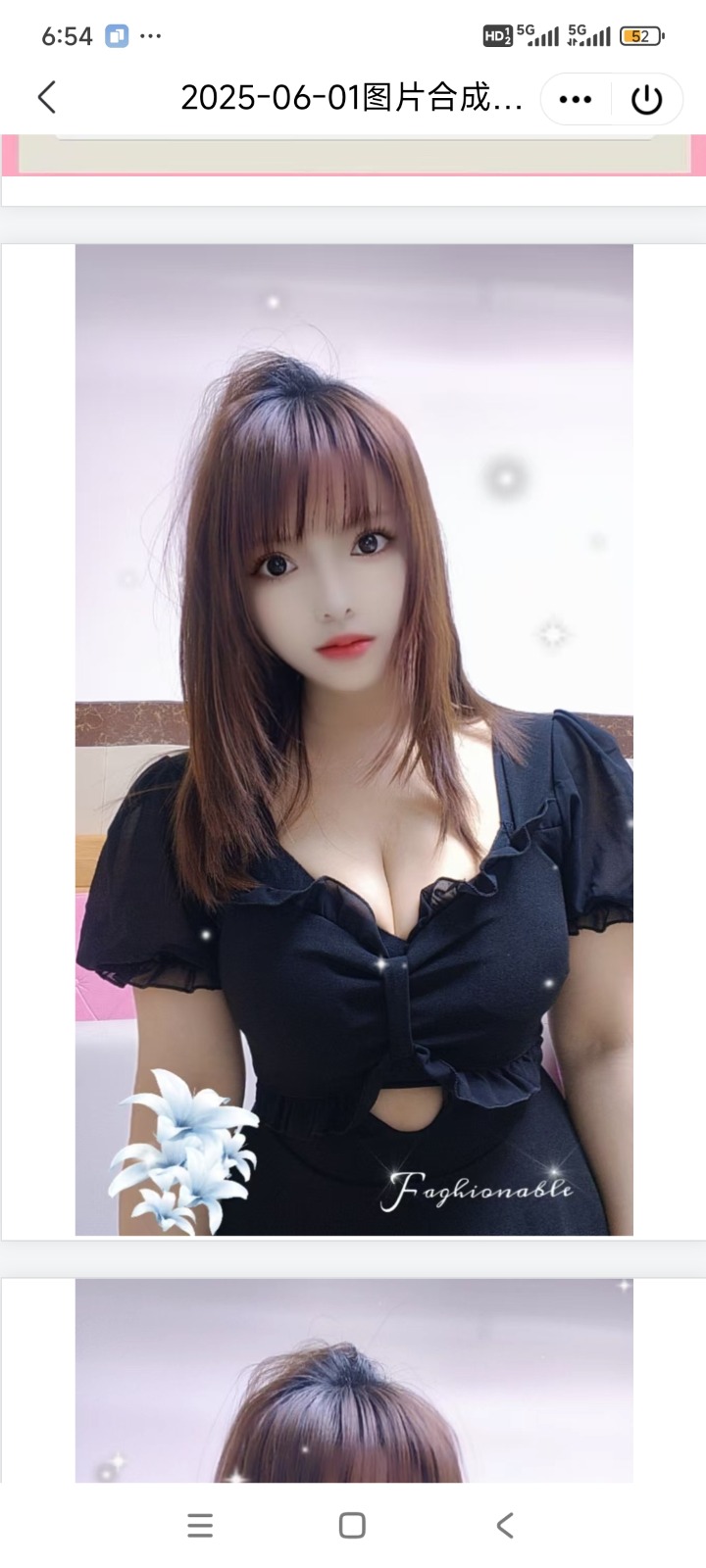This screenshot has height=1568, width=706.
Task: Go back using the header arrow
Action: 47,98
